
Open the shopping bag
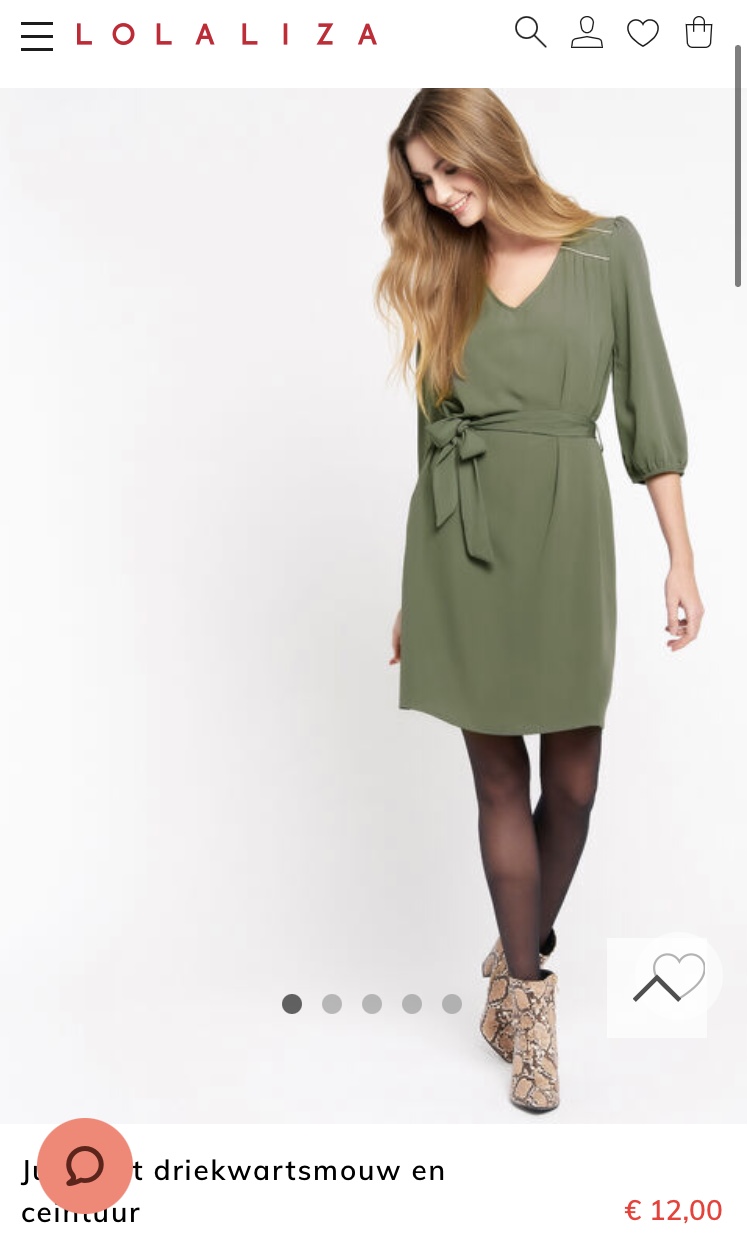[699, 32]
